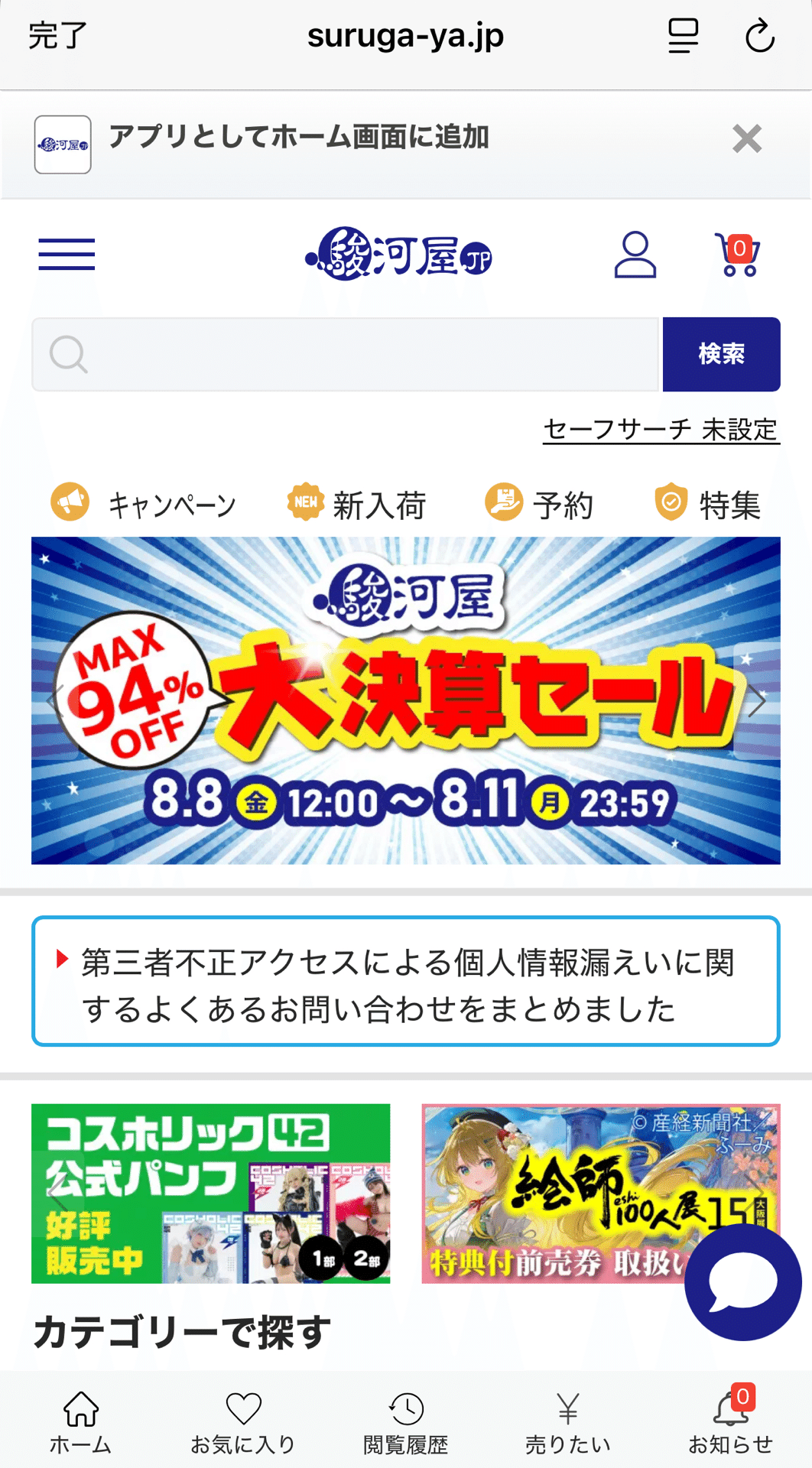Open the hamburger navigation menu

(66, 255)
